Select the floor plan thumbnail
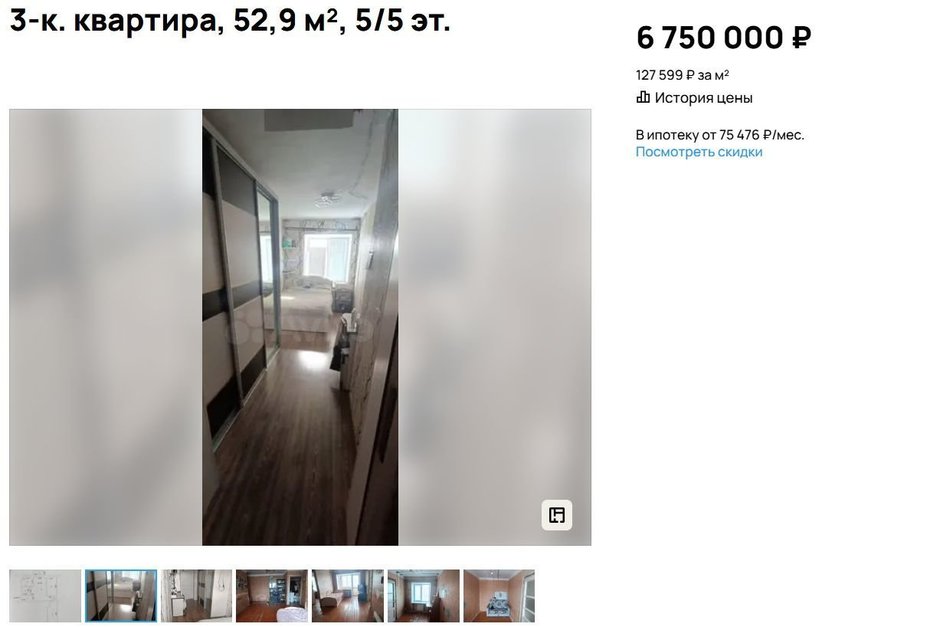Viewport: 940px width, 627px height. 45,596
